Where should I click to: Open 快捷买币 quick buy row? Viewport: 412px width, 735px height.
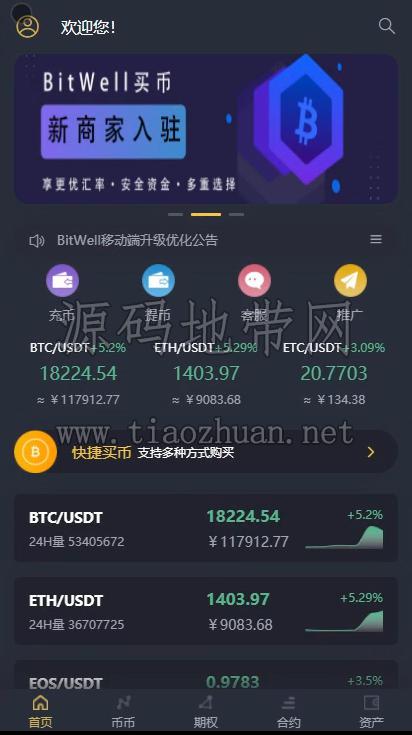[206, 452]
